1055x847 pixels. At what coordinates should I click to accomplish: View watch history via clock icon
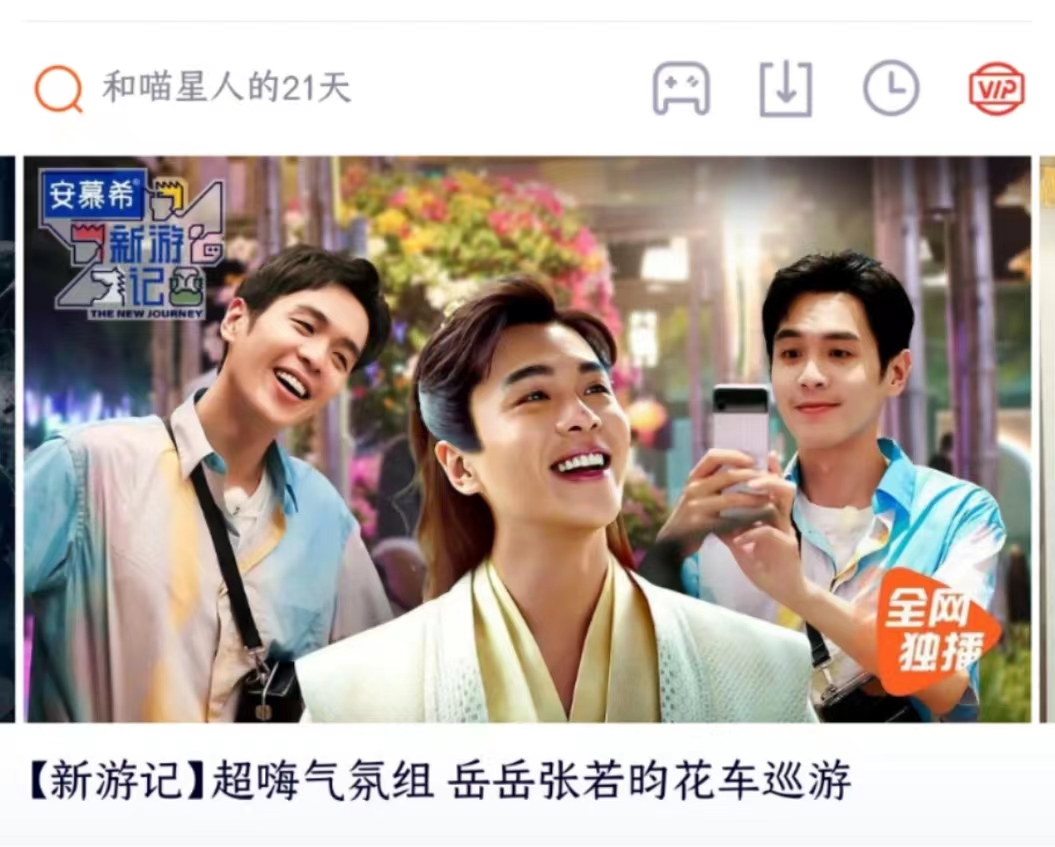point(890,88)
